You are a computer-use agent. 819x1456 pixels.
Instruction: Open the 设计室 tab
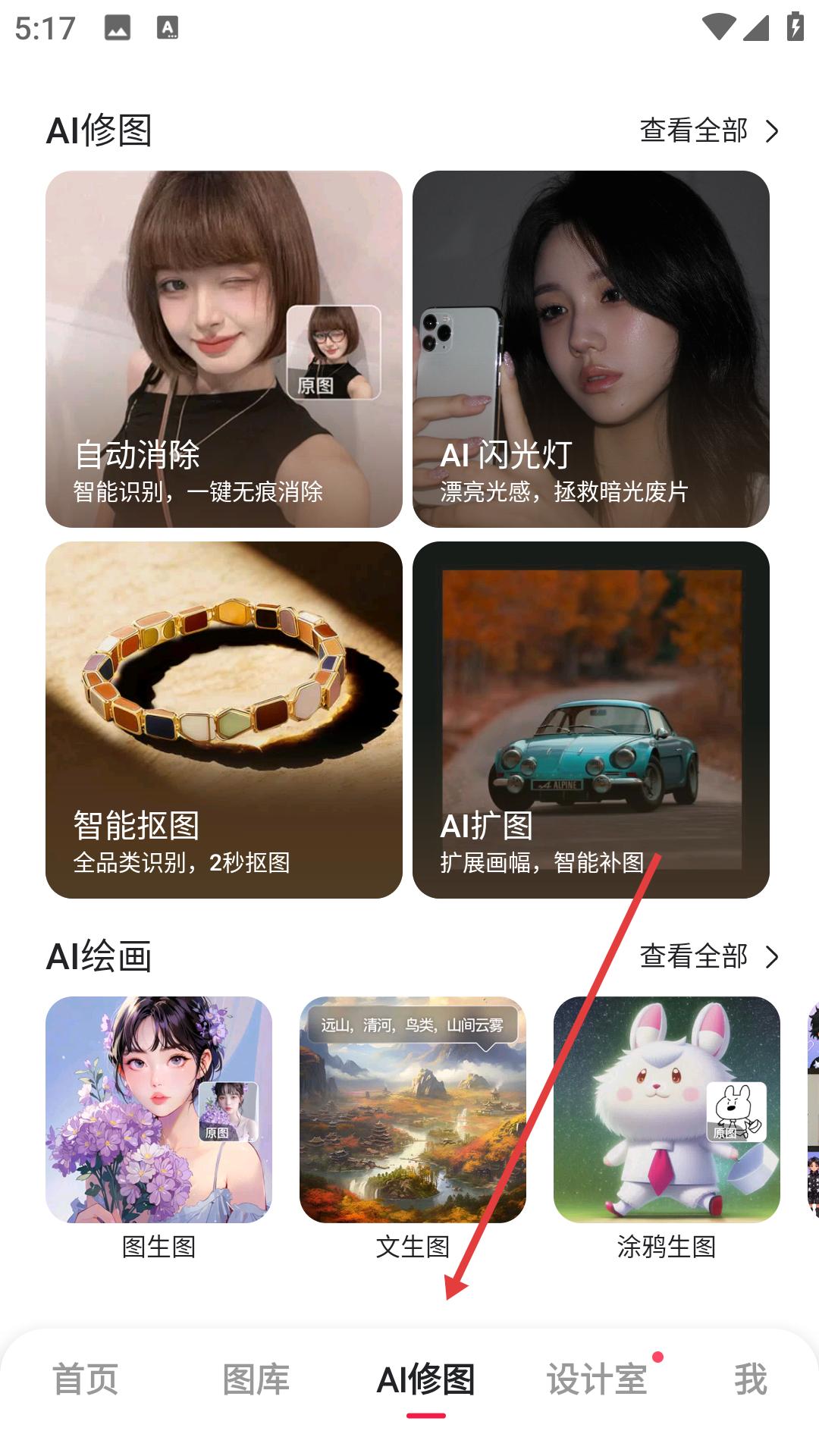click(598, 1379)
